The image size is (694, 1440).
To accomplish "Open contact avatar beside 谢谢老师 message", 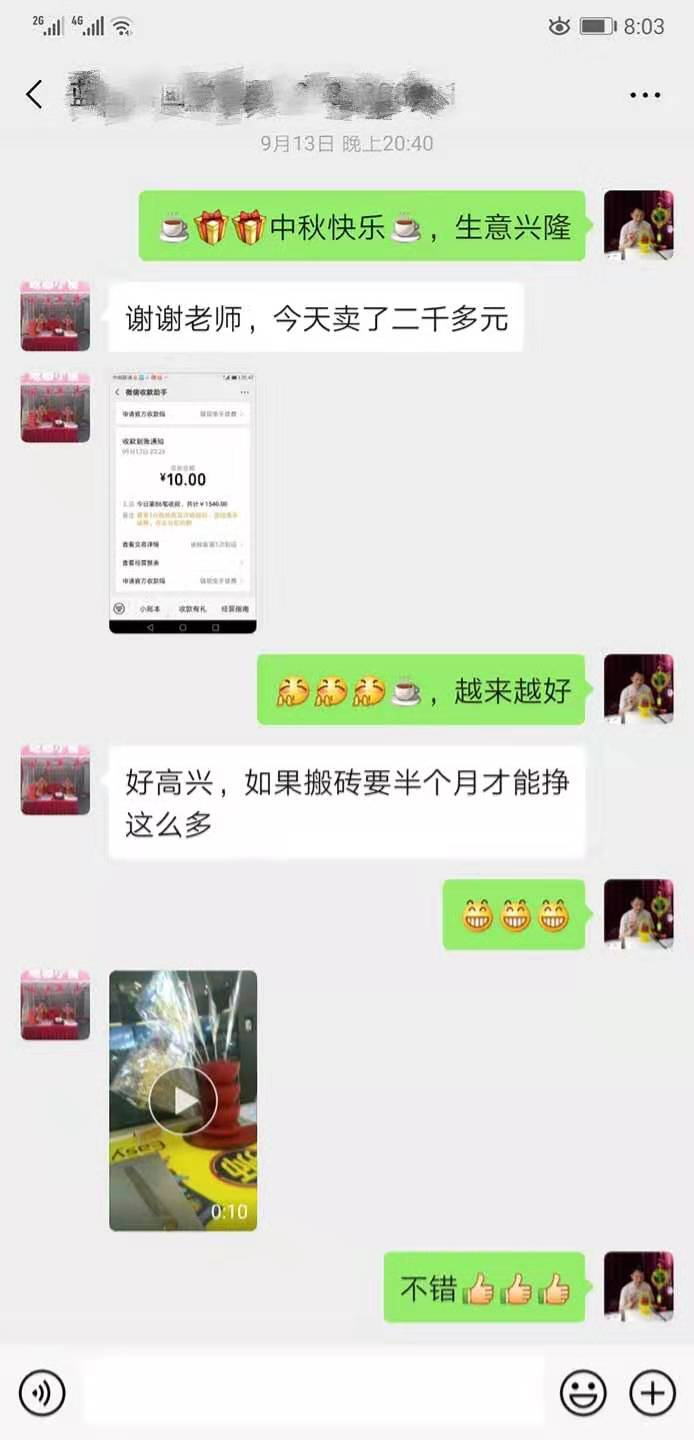I will [55, 316].
